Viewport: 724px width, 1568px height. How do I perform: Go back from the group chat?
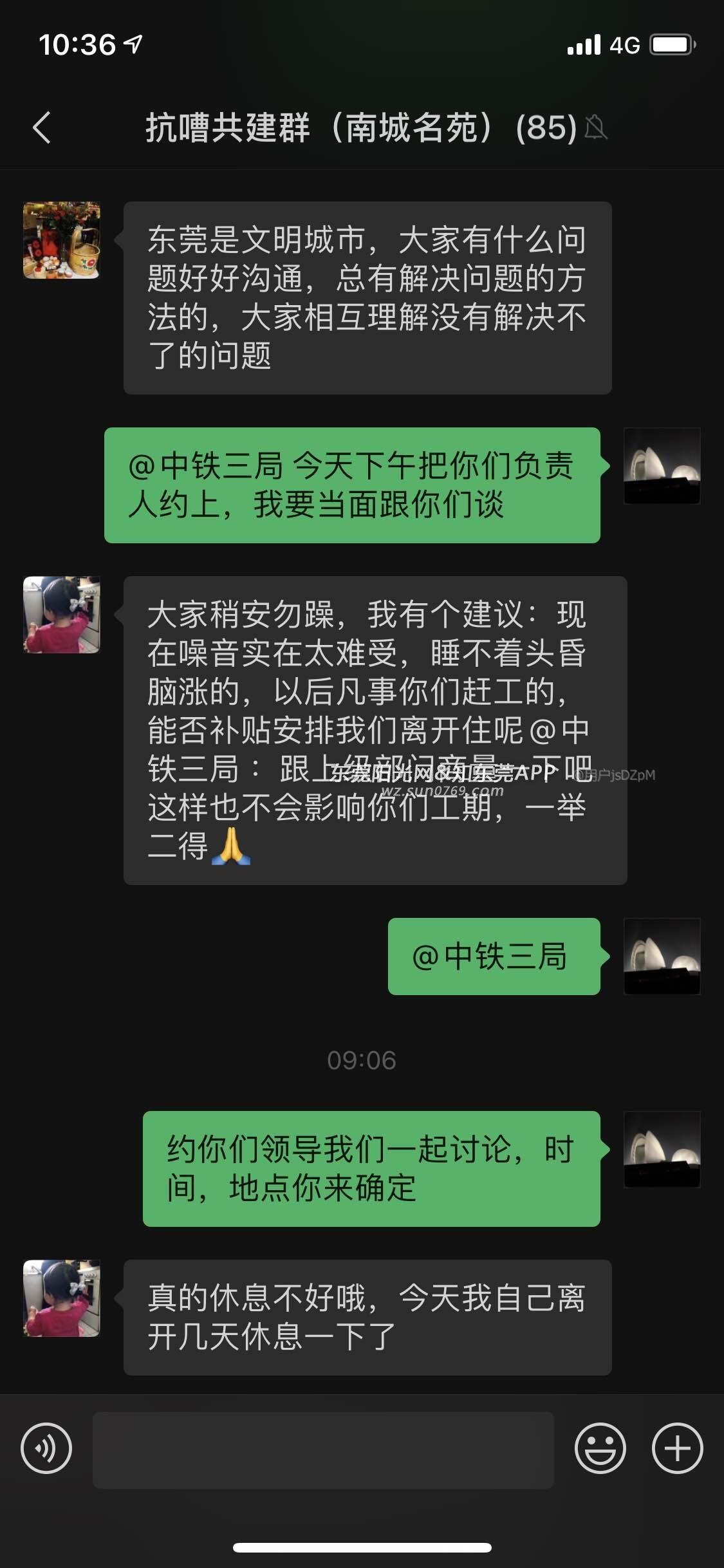(x=42, y=127)
